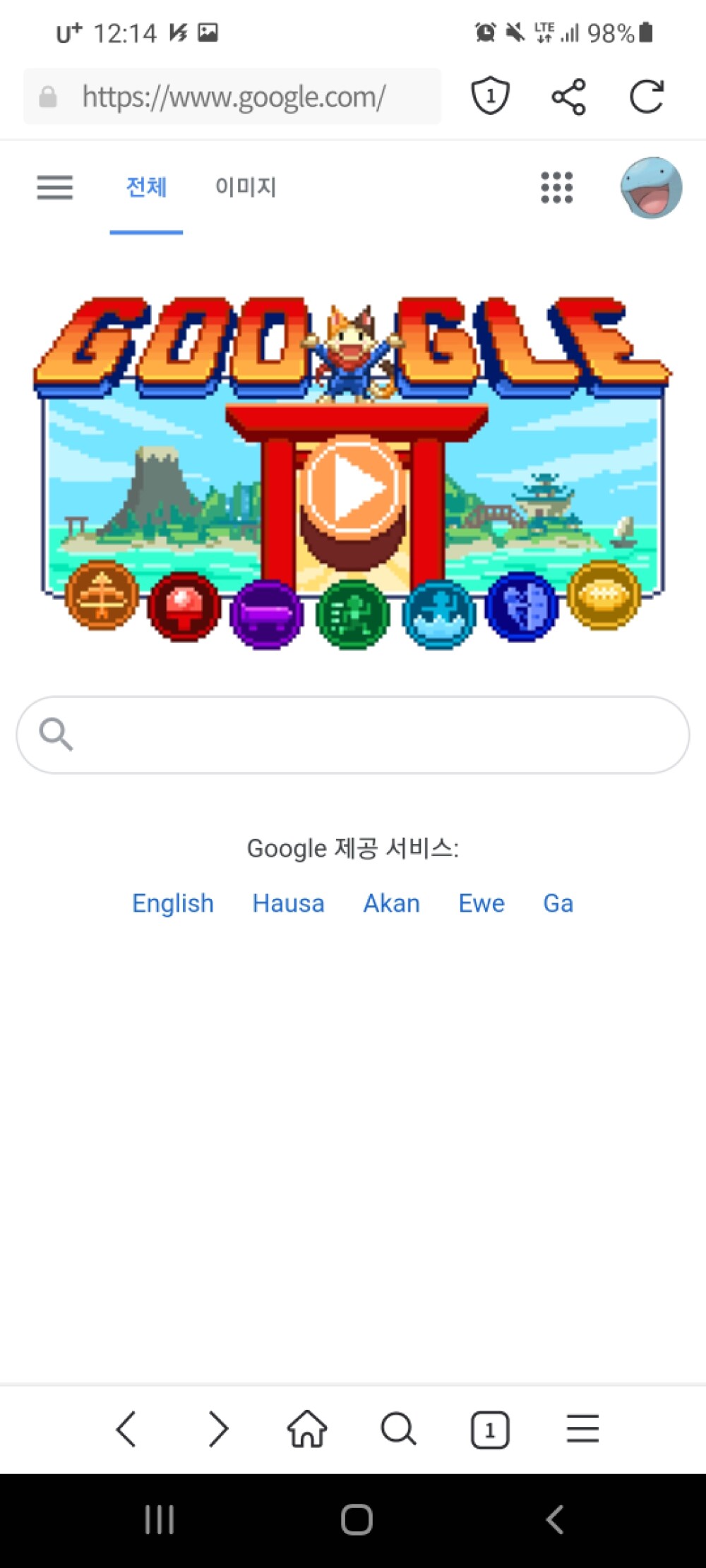Select the Akan language link
Viewport: 706px width, 1568px height.
point(391,903)
